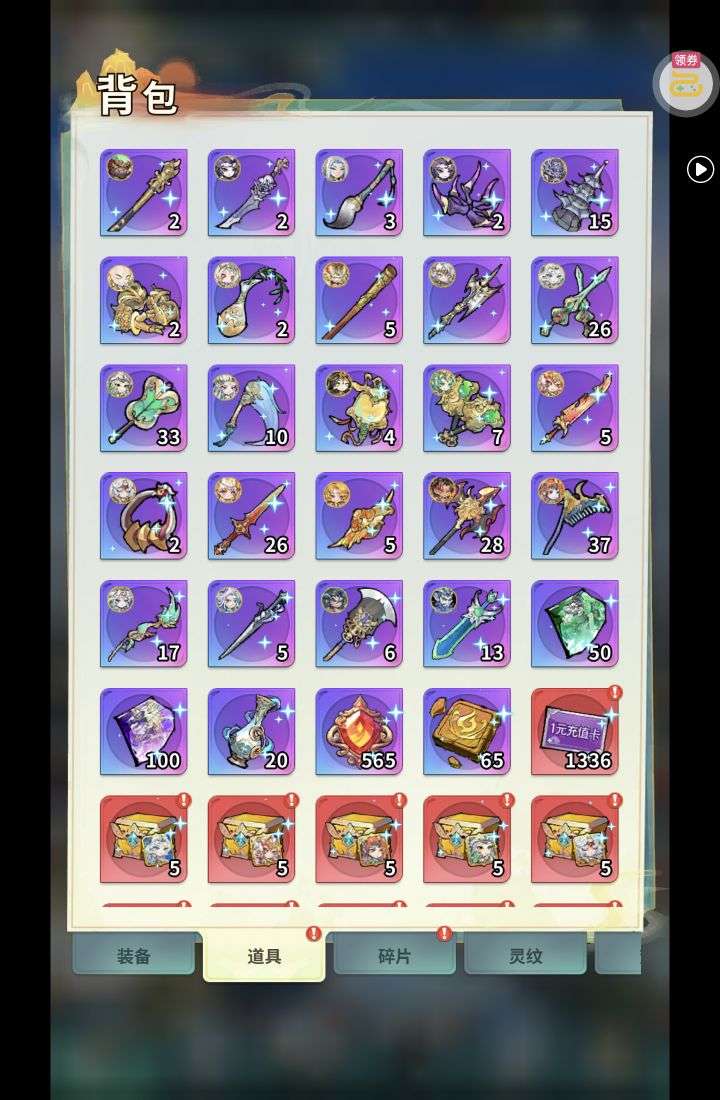Open the battle axe item with 6
The height and width of the screenshot is (1100, 720).
359,623
